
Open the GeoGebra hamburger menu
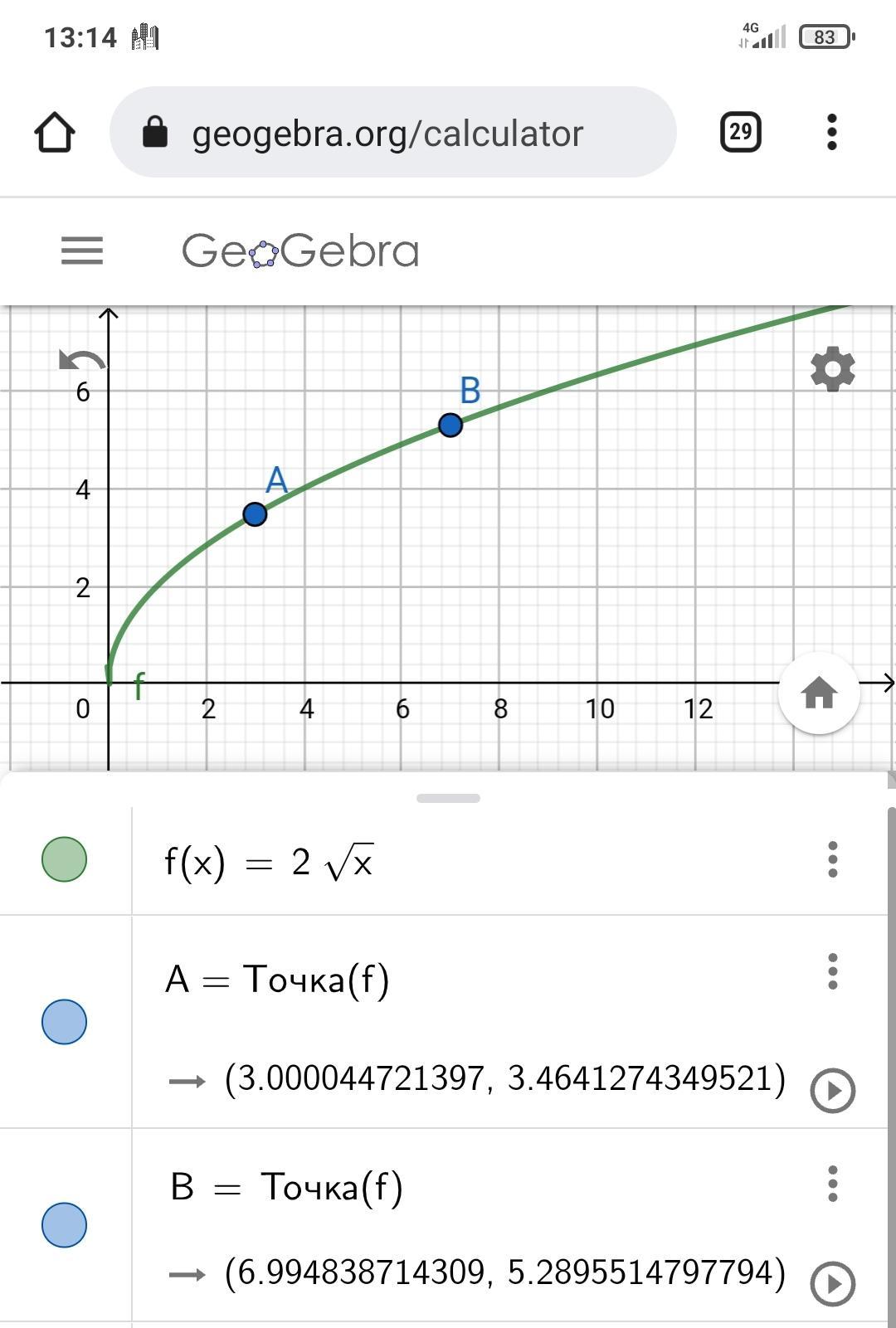point(82,251)
